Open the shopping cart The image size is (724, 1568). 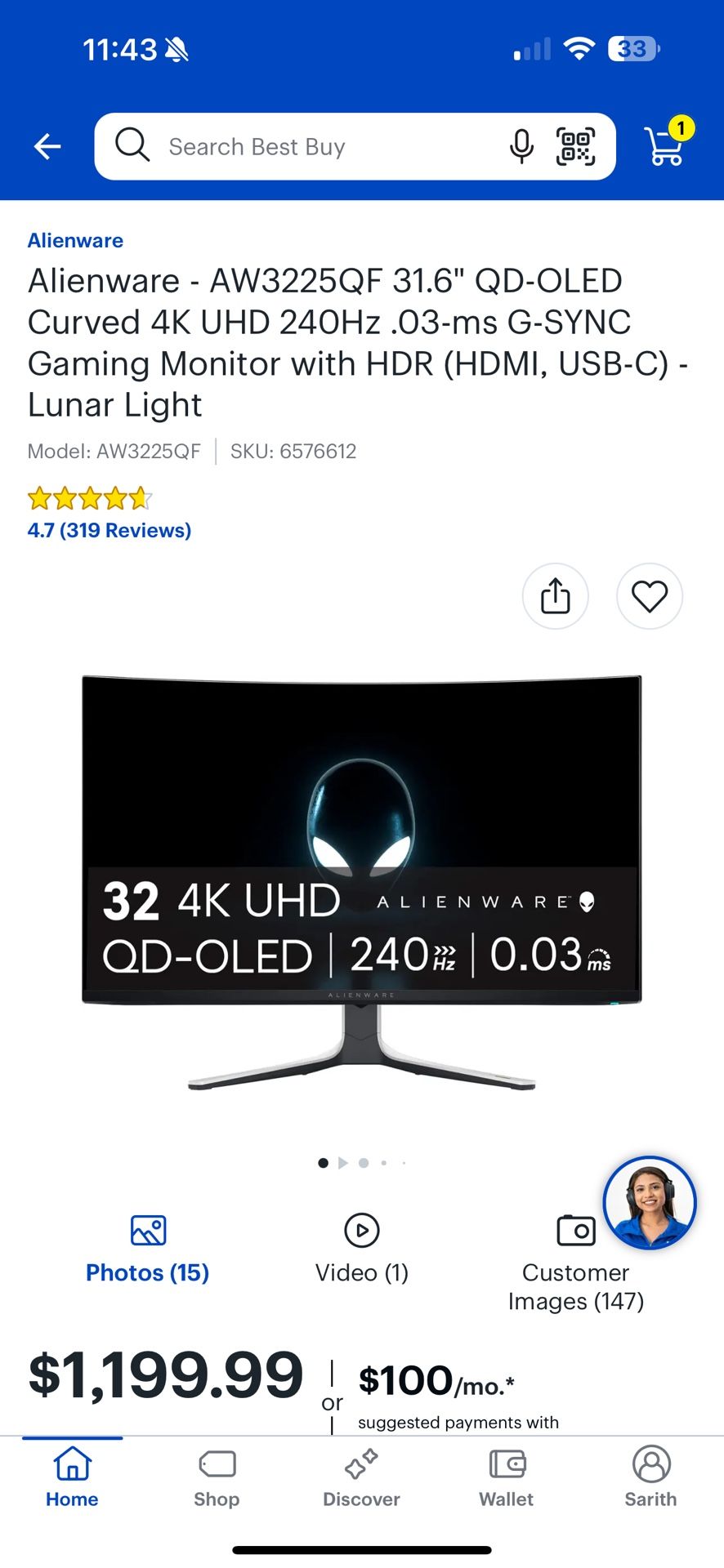(667, 145)
